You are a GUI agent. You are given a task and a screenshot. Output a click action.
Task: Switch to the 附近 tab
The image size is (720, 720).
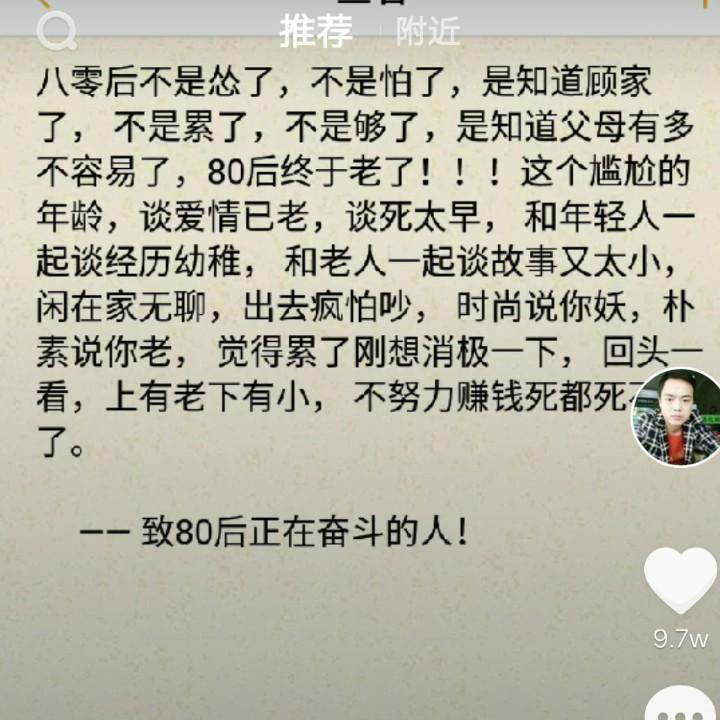click(x=428, y=32)
